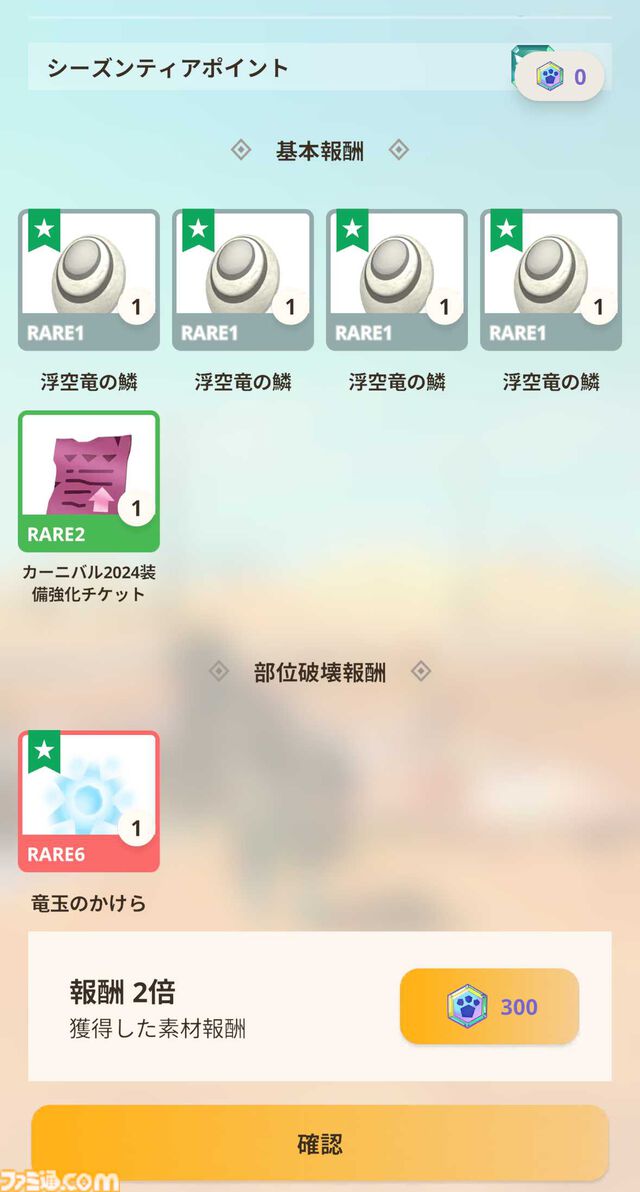Tap the 確認 confirm button

320,1143
